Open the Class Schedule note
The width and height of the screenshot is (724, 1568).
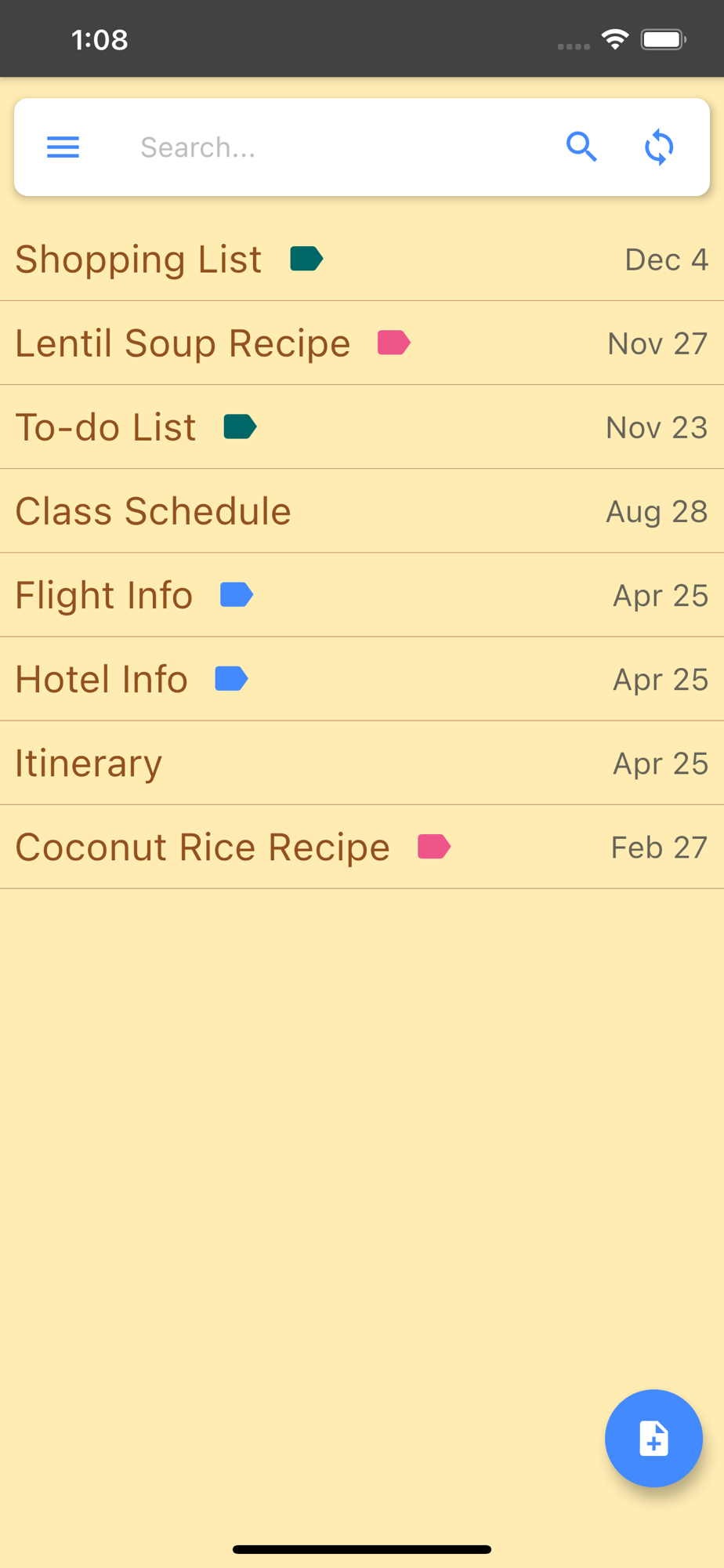(154, 511)
